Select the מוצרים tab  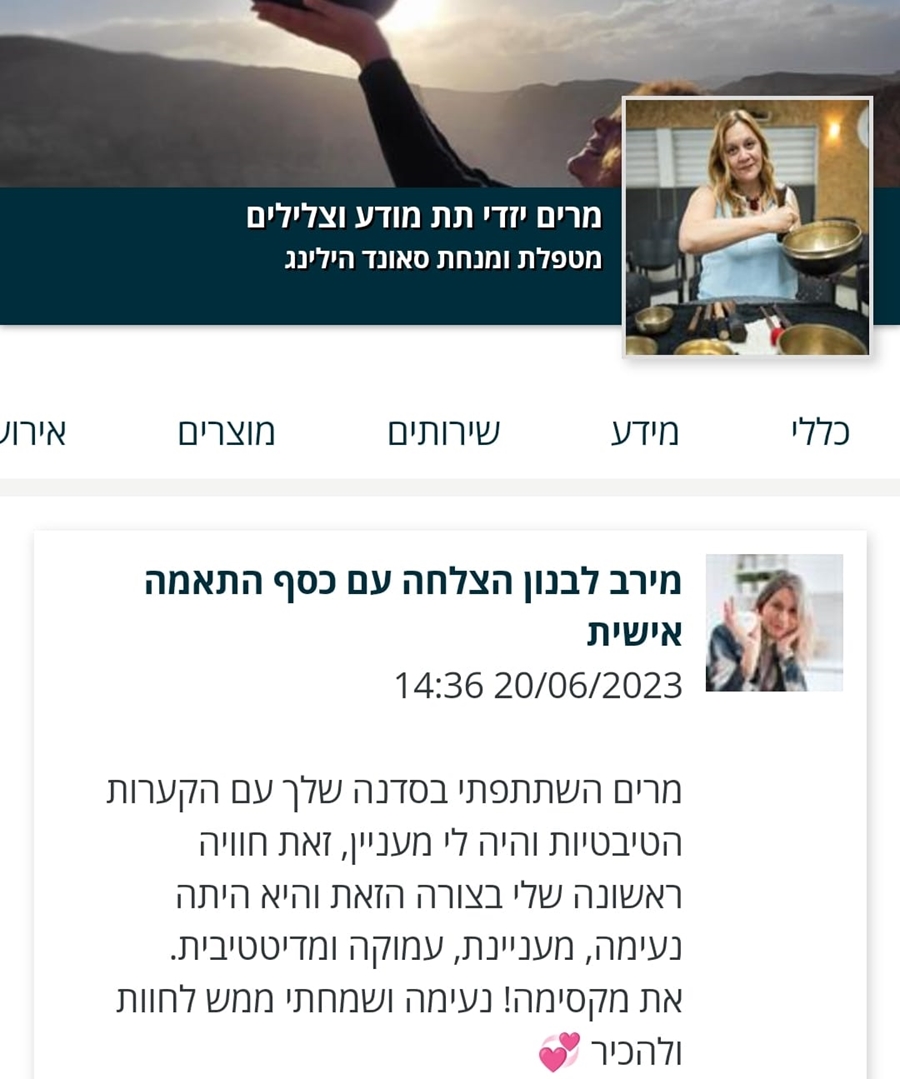226,432
